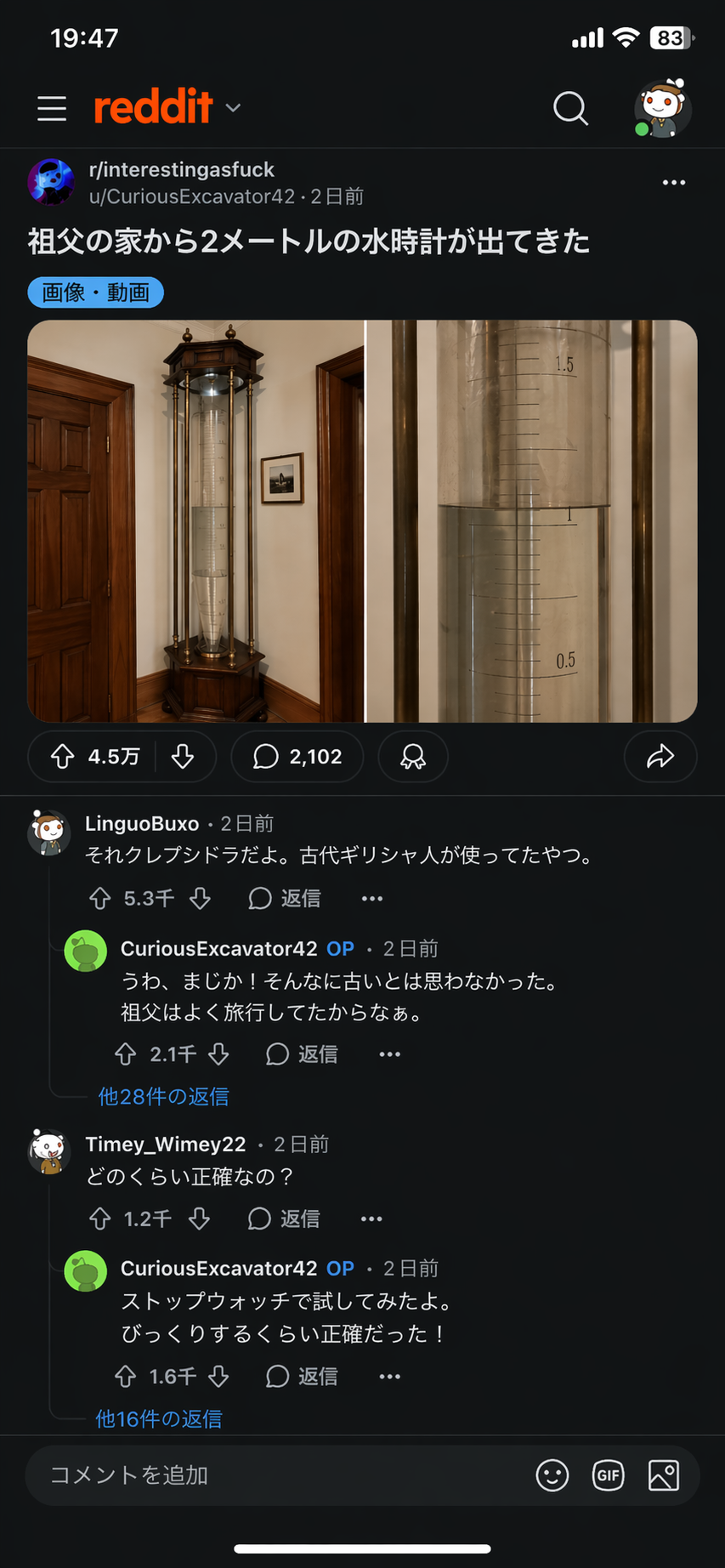Open the GIF picker

click(608, 1475)
